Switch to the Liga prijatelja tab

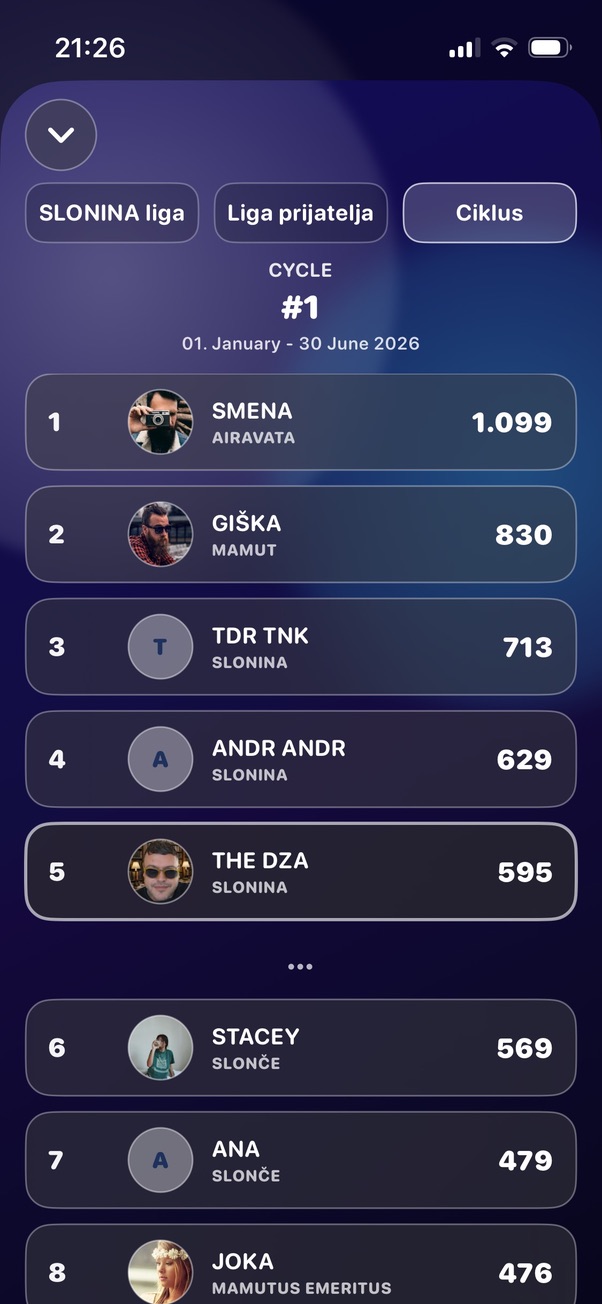(301, 213)
